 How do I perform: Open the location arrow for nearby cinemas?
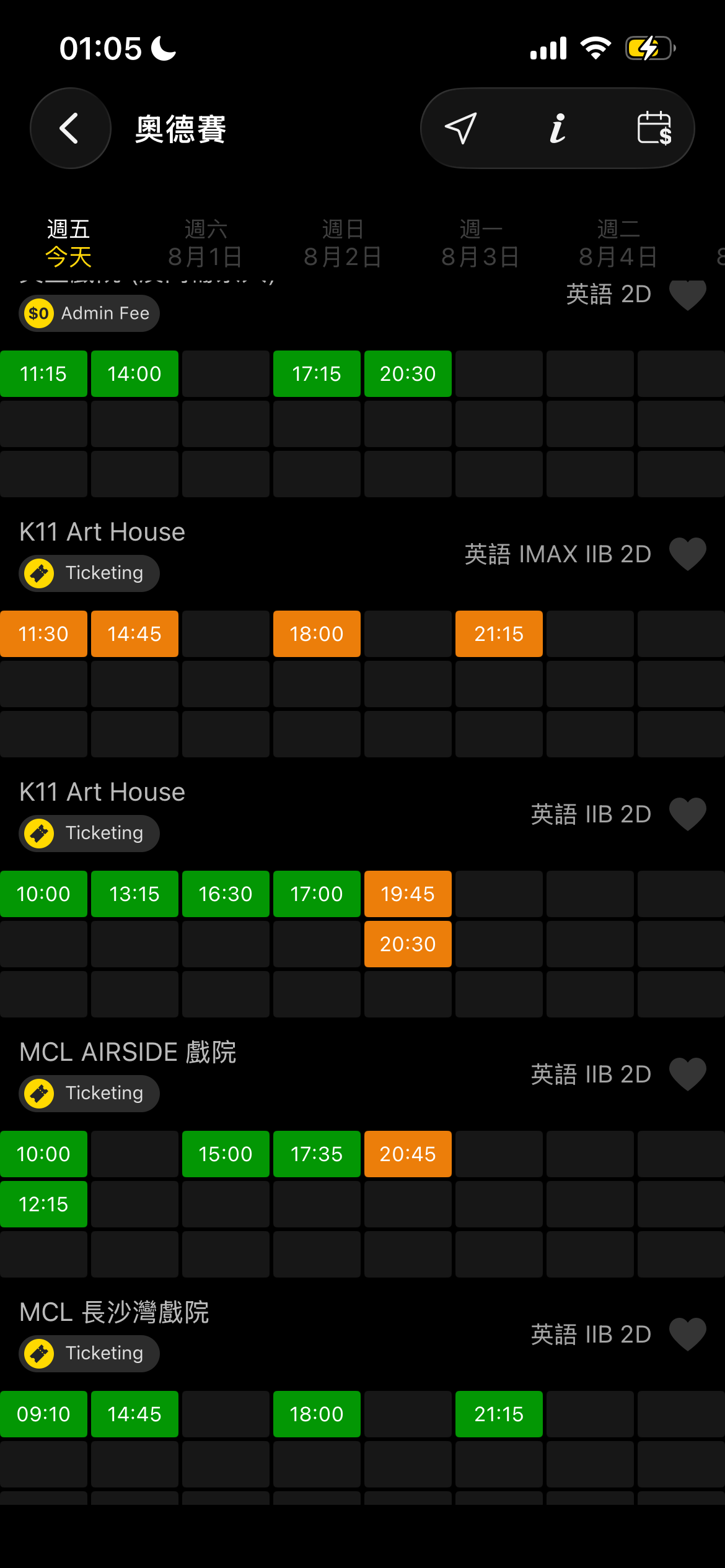coord(461,128)
